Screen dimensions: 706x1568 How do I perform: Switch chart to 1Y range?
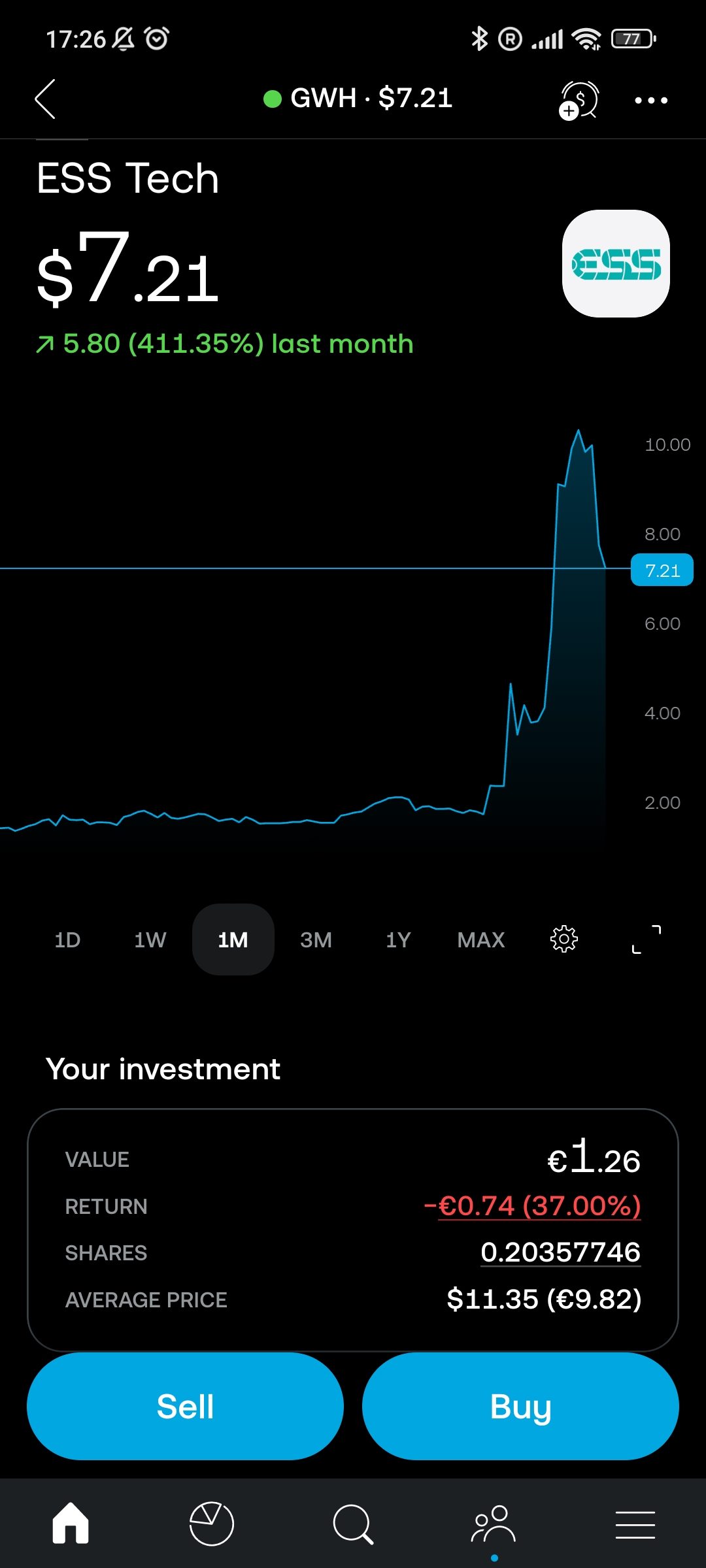398,939
